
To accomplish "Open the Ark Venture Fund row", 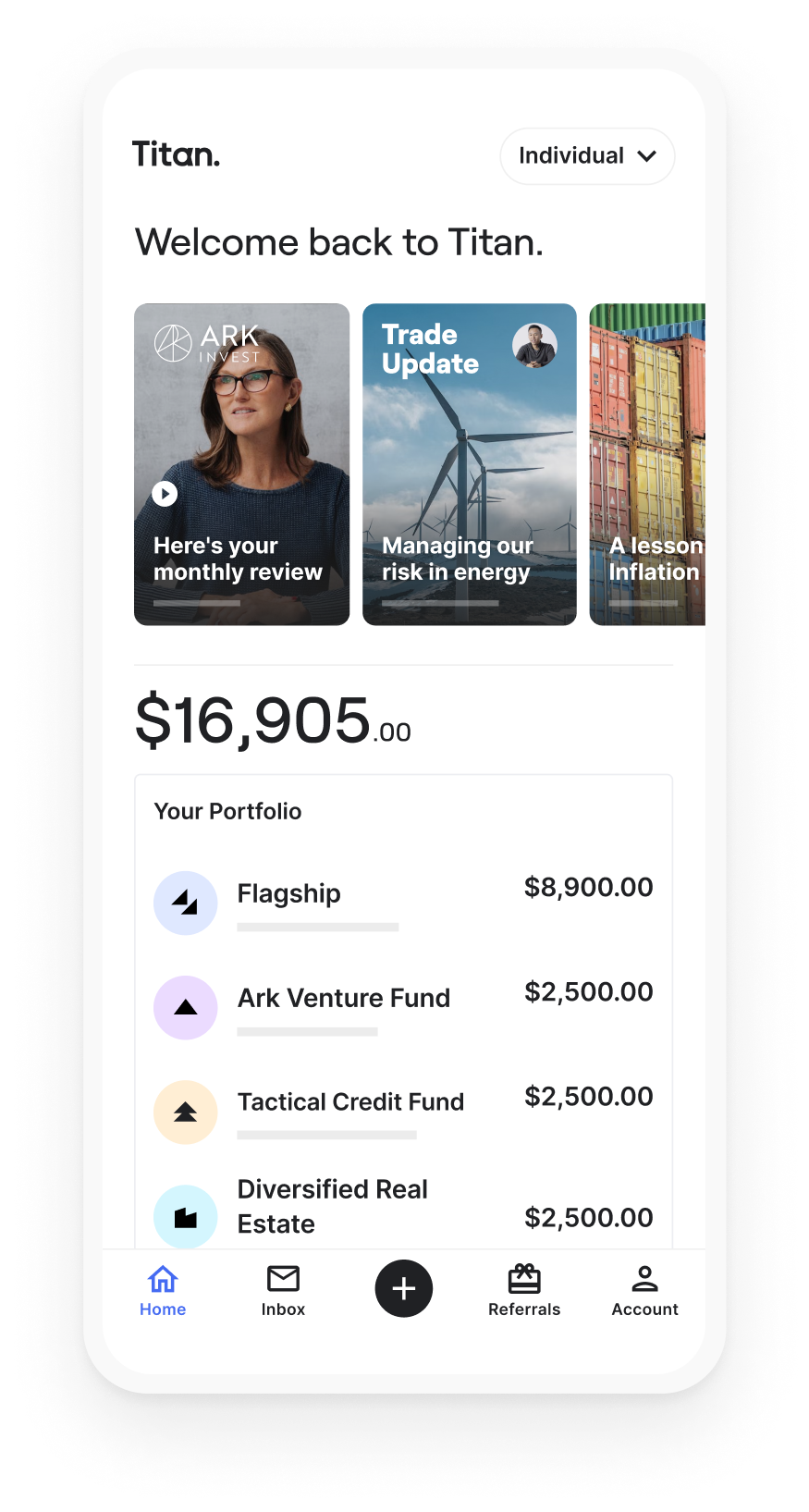I will point(403,1006).
